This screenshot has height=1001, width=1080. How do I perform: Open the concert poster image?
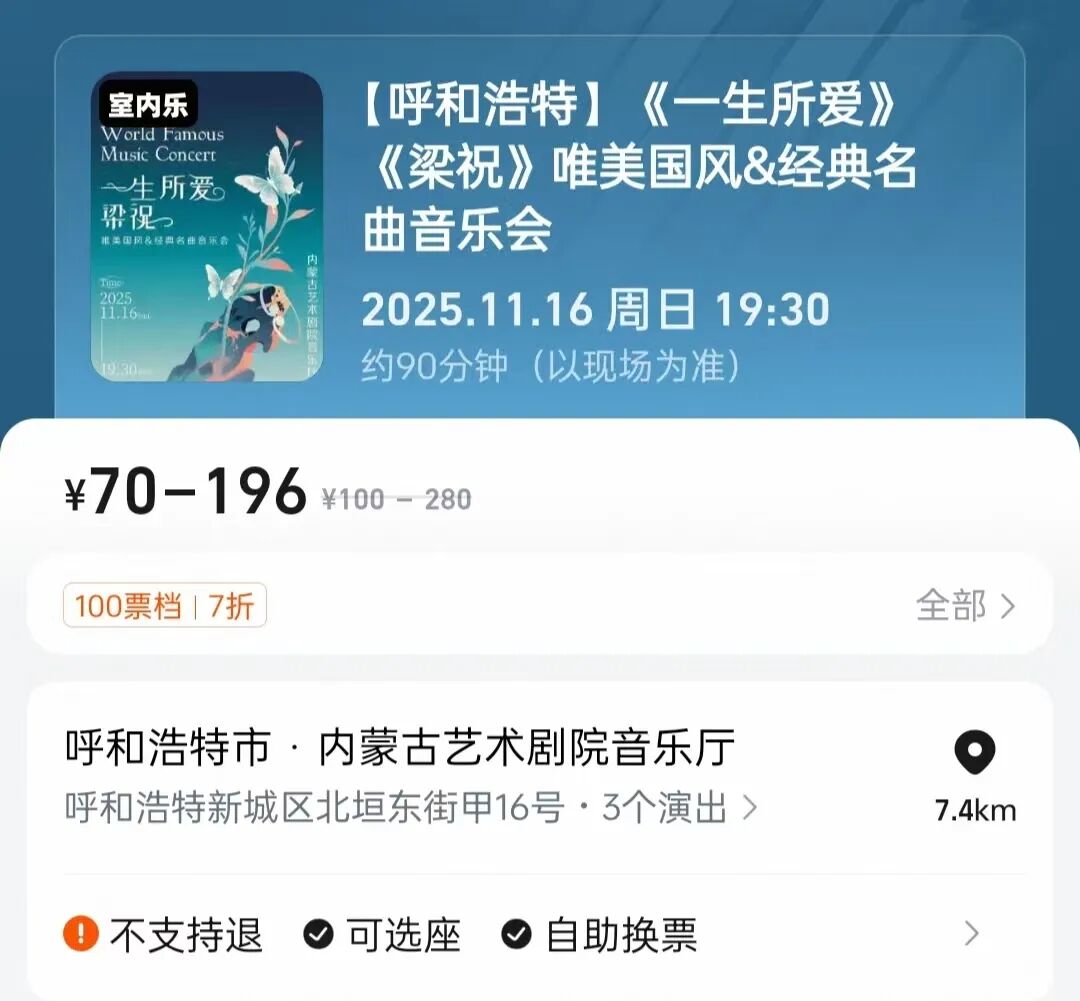(207, 226)
